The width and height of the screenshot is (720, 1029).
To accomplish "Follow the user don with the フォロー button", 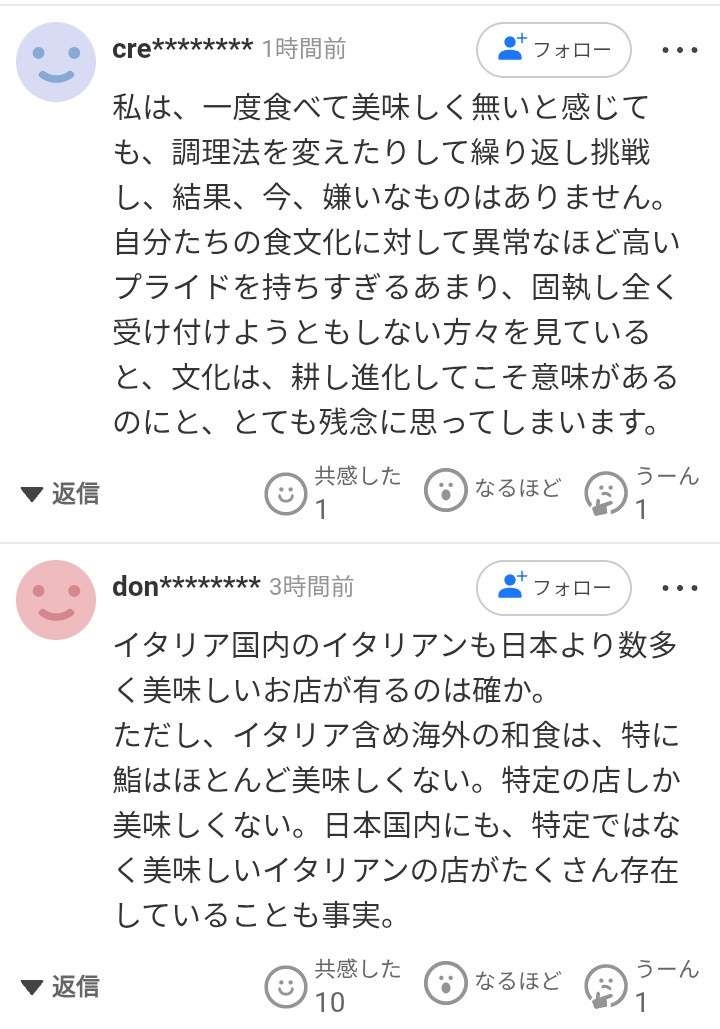I will point(552,587).
